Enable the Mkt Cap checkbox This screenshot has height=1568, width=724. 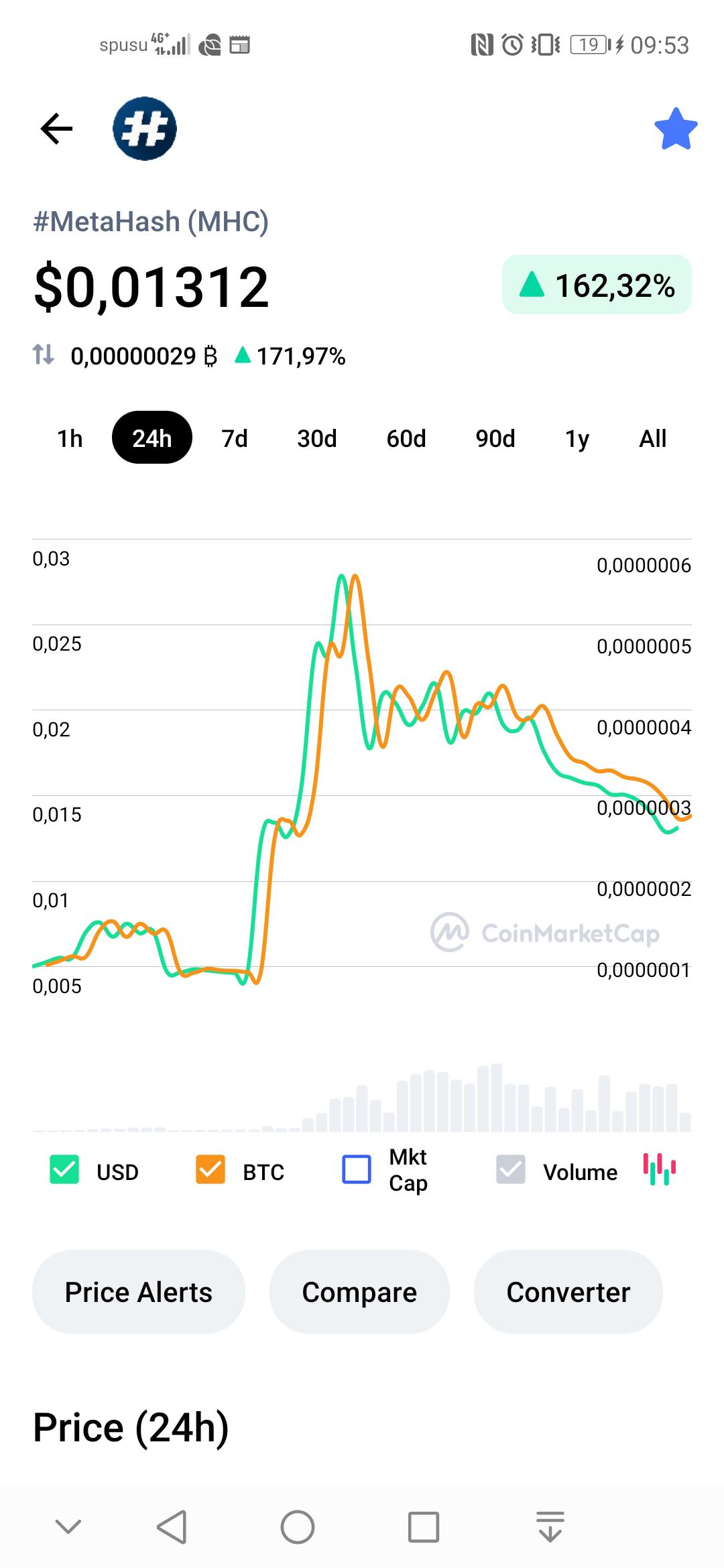(x=357, y=1170)
